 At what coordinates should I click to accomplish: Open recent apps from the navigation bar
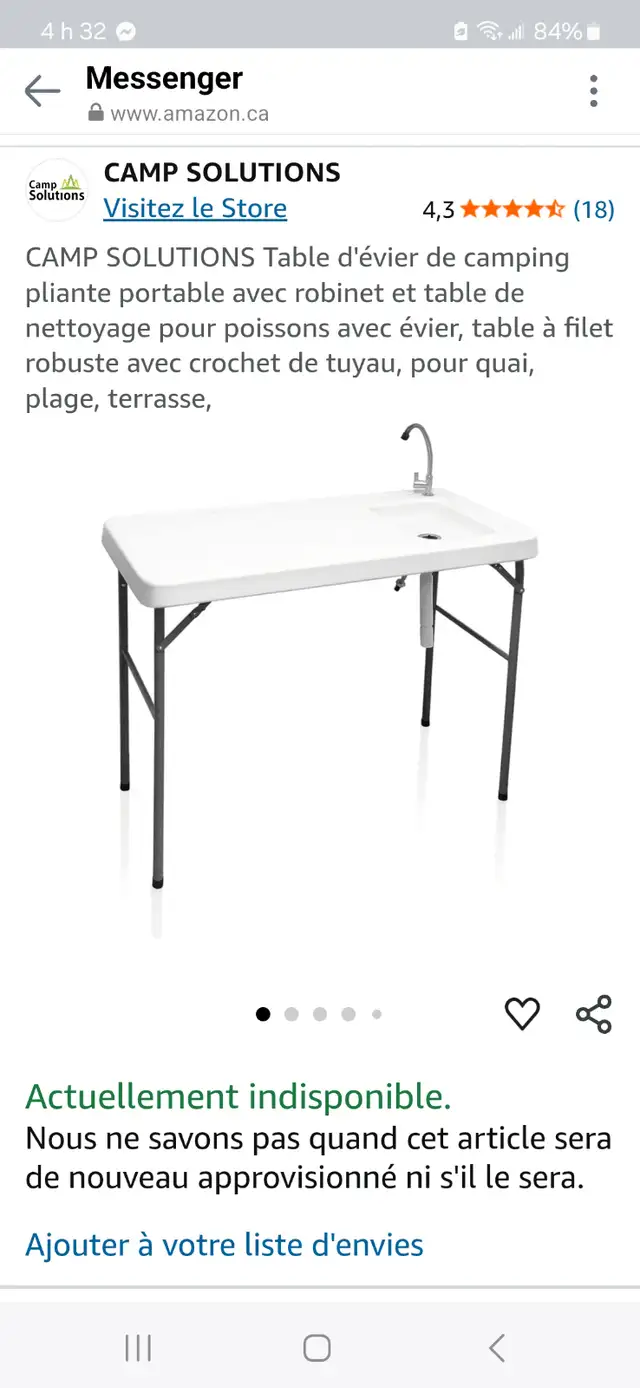click(x=138, y=1348)
